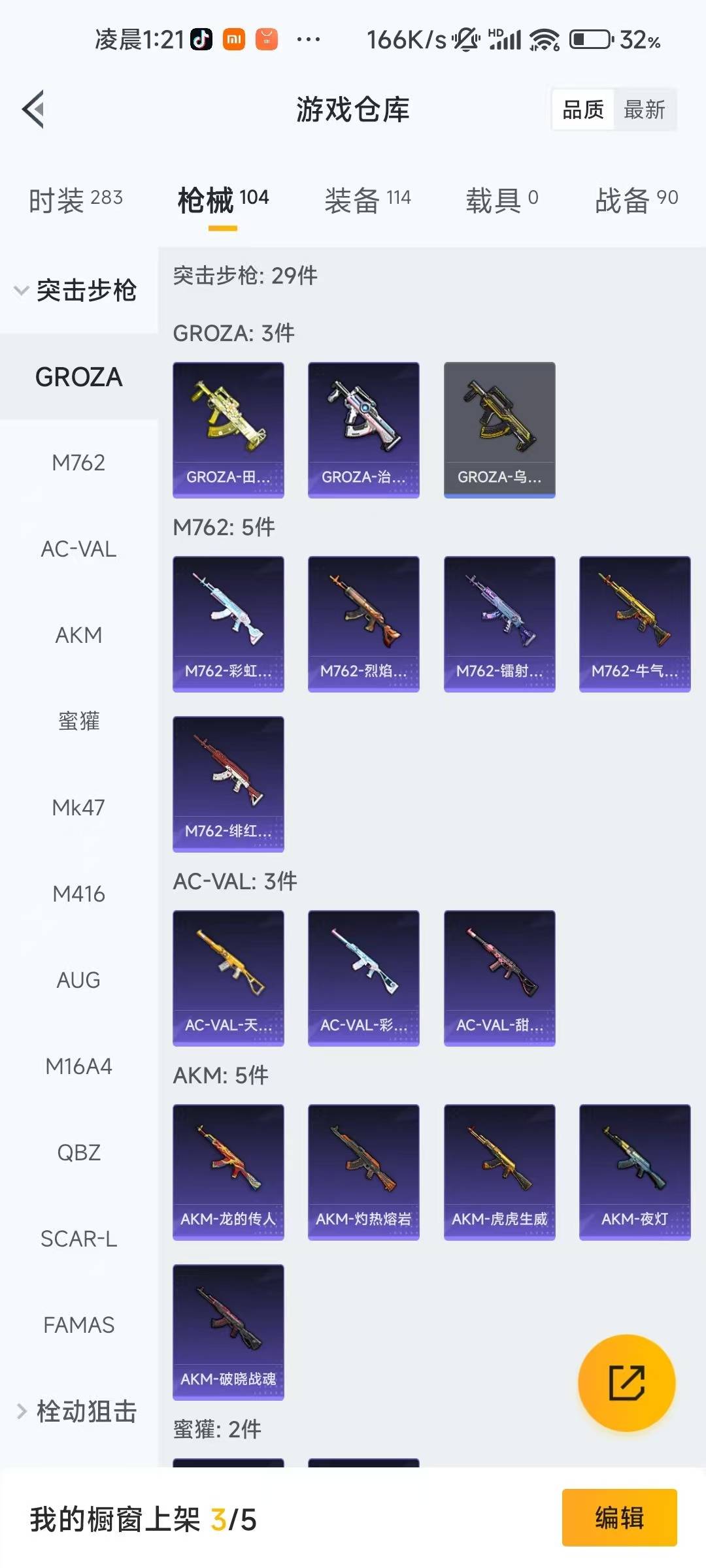Tap the yellow share floating button

pos(626,1382)
